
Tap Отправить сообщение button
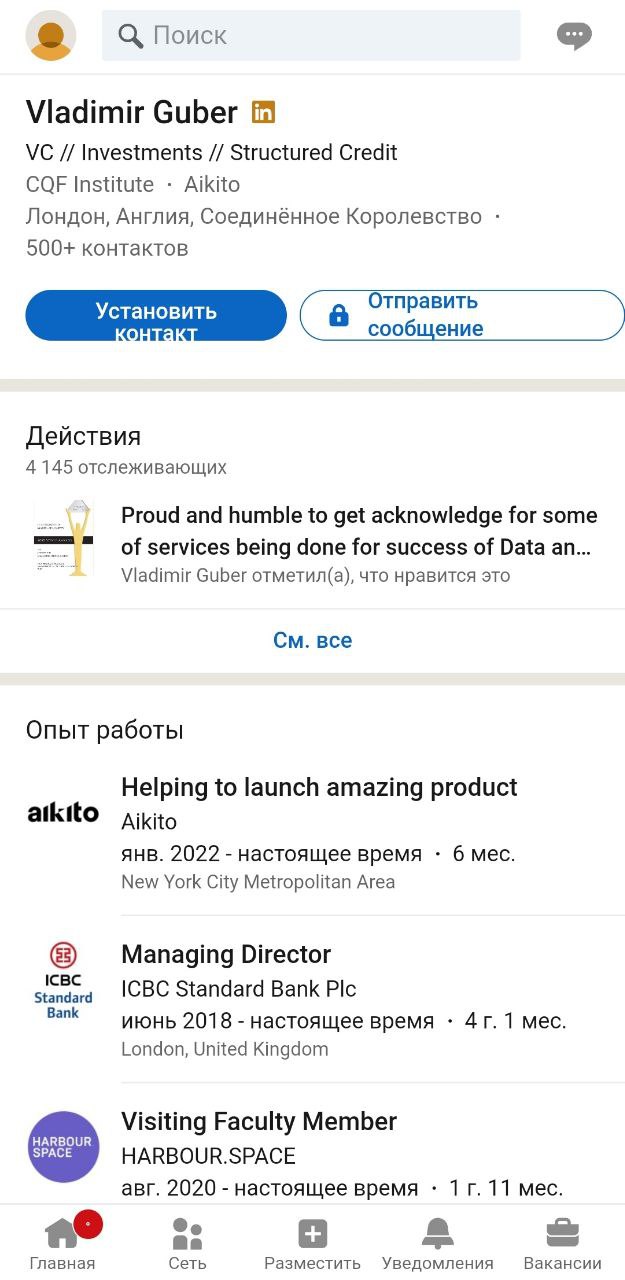[x=462, y=315]
